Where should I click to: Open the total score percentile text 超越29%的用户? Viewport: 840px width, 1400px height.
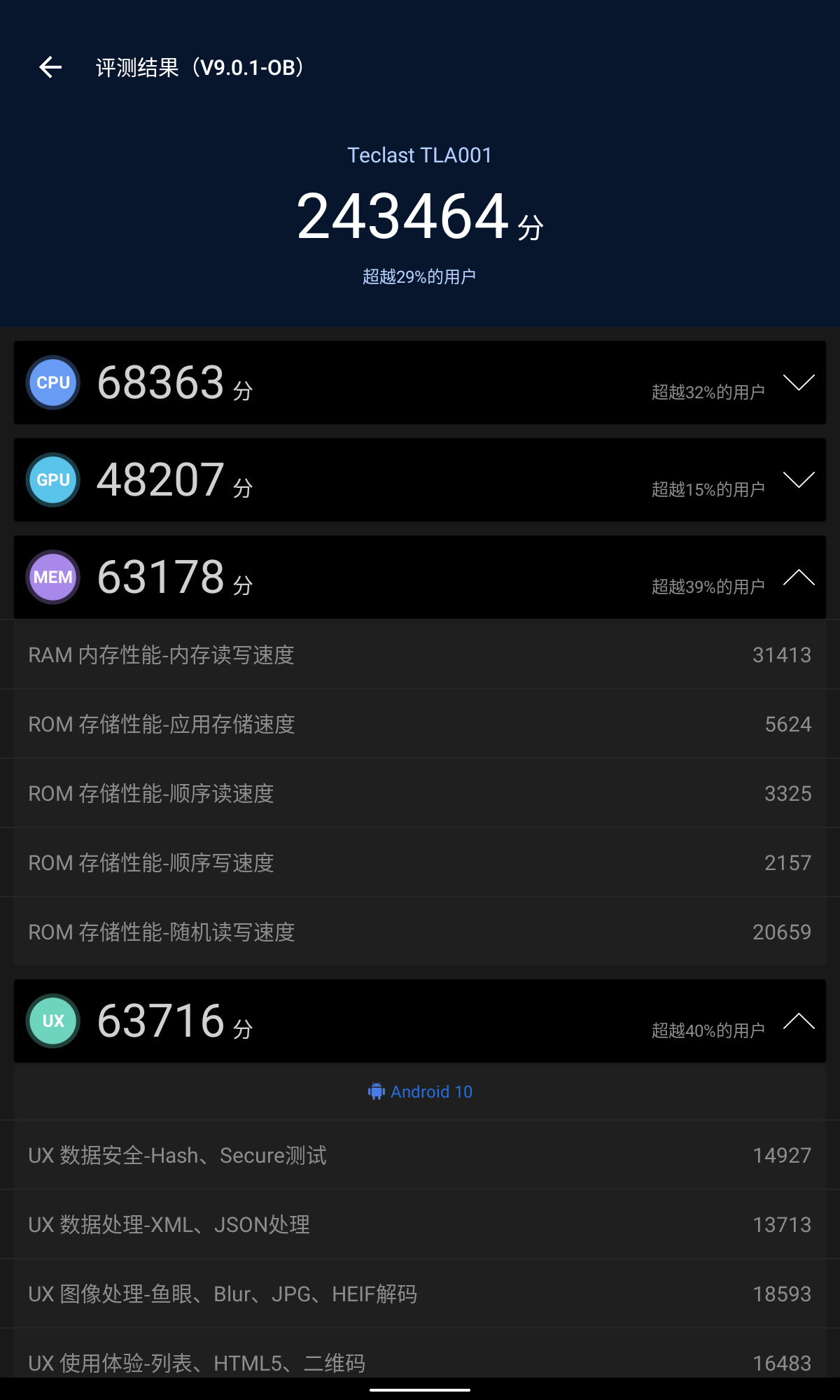coord(420,275)
